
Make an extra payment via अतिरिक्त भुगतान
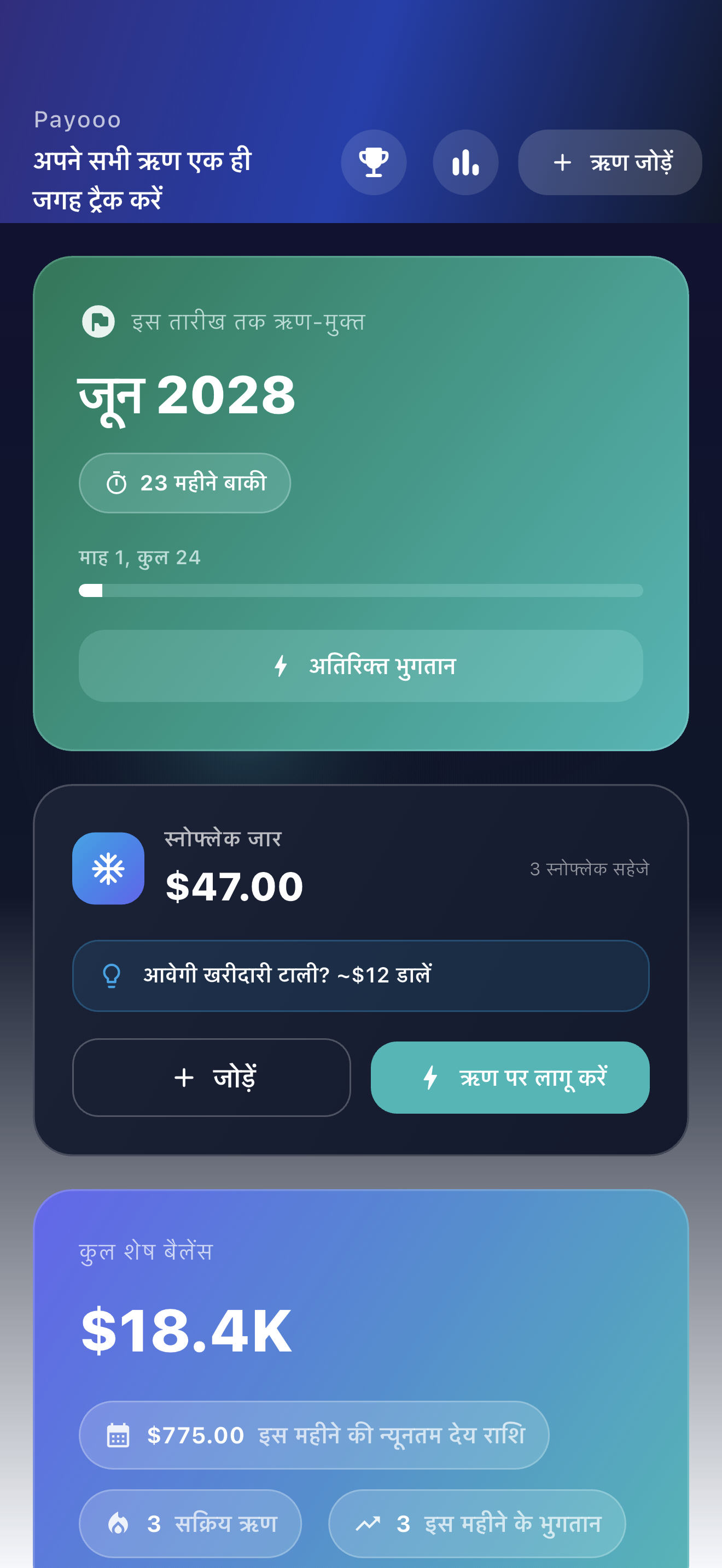click(361, 666)
